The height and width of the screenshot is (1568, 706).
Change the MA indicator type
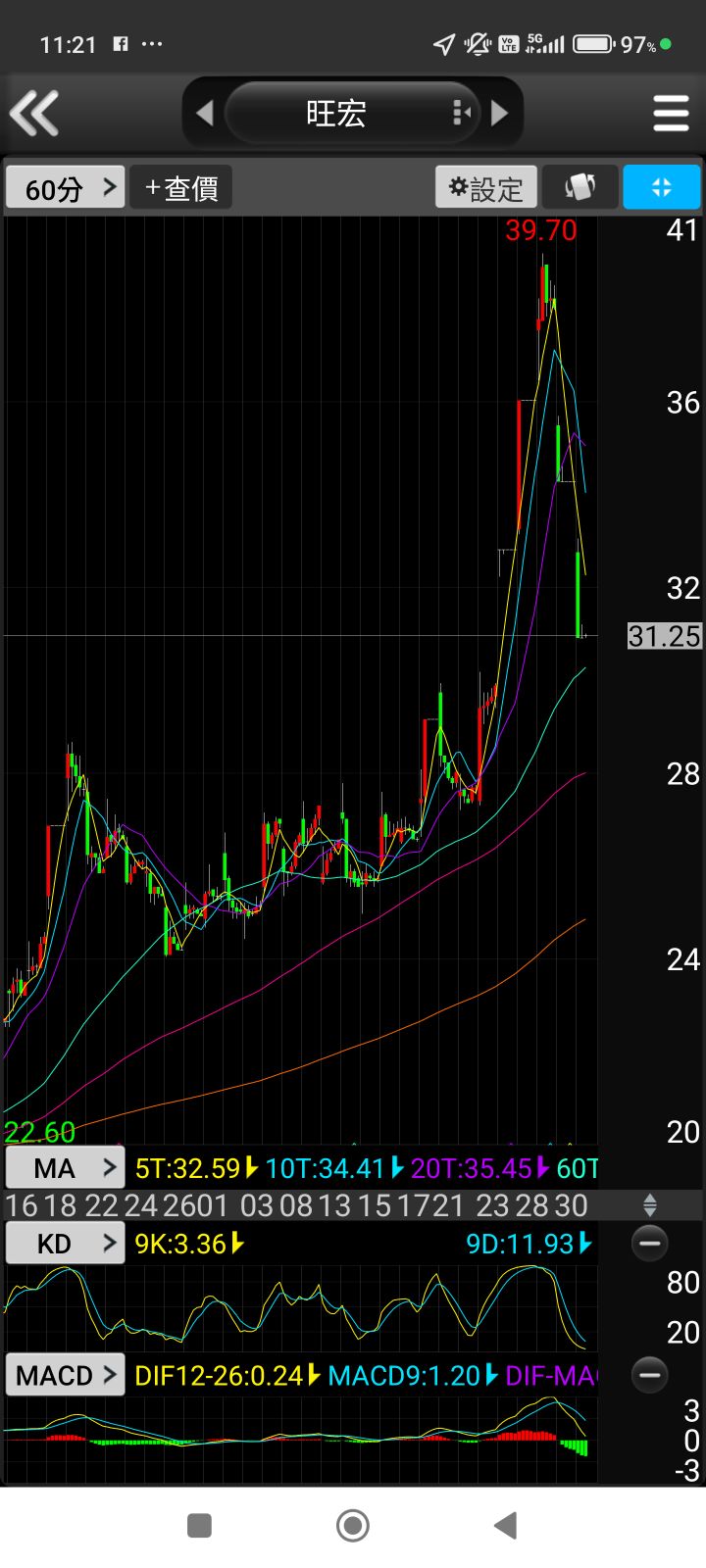(66, 1167)
